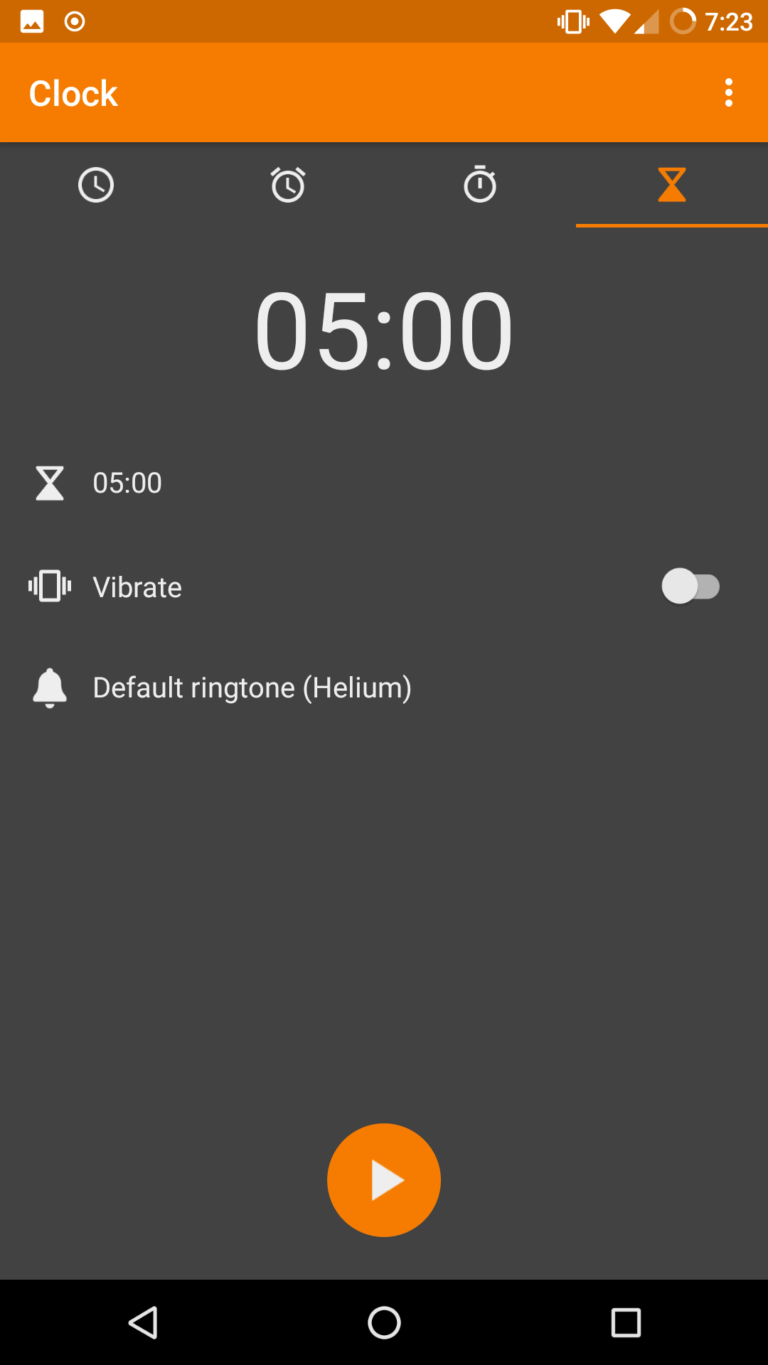Image resolution: width=768 pixels, height=1365 pixels.
Task: Switch to the stopwatch tab
Action: coord(480,185)
